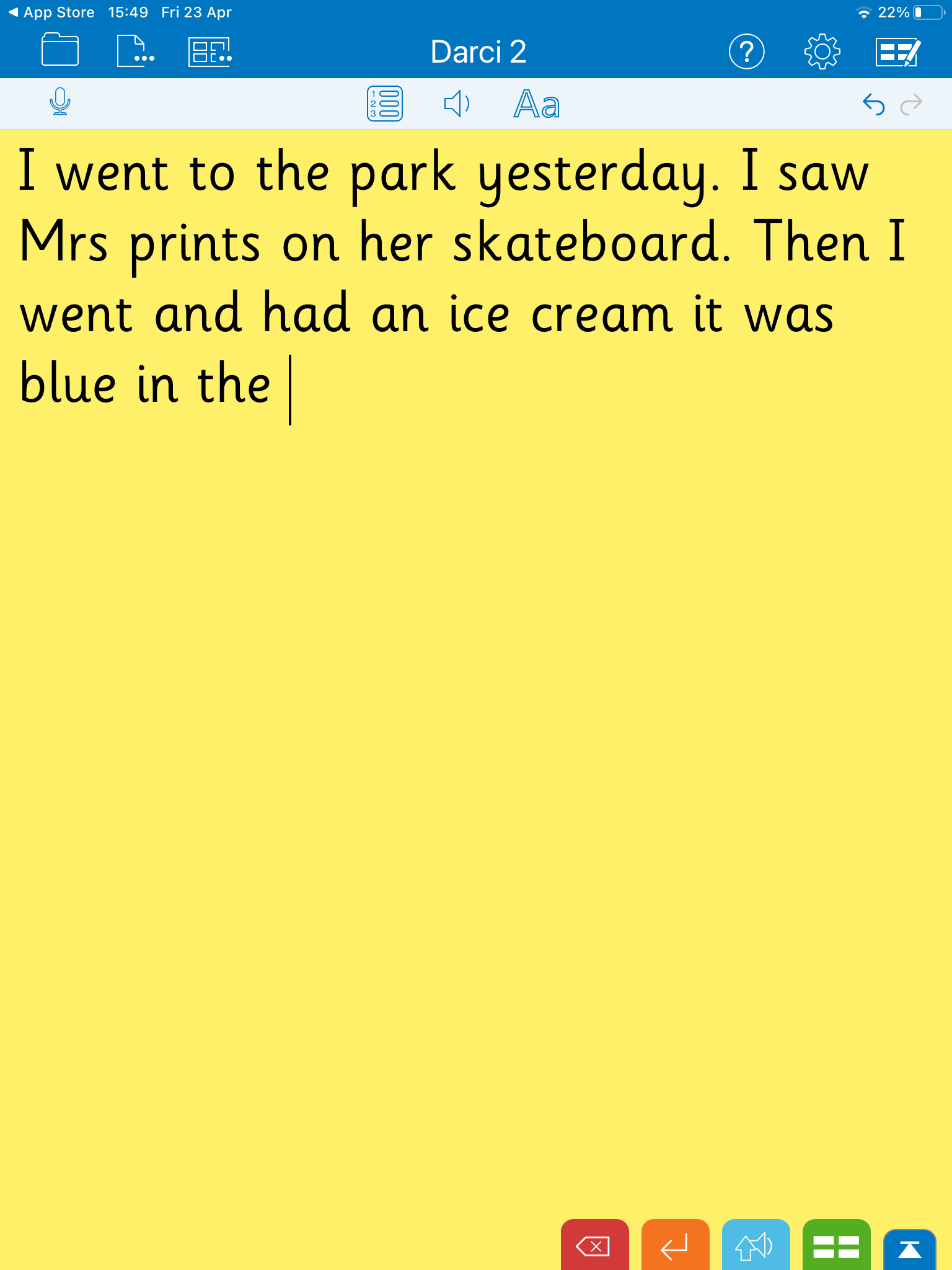952x1270 pixels.
Task: Tap the blue upward arrow button
Action: pyautogui.click(x=909, y=1249)
